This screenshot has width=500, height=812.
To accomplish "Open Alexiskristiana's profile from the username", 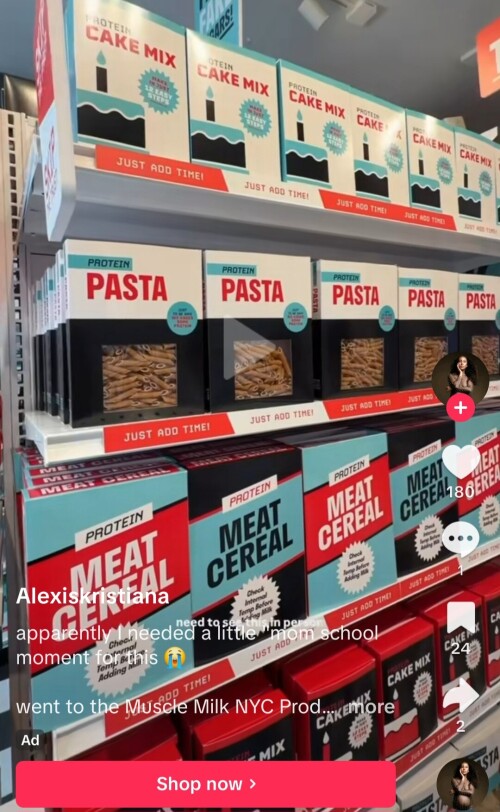I will point(93,596).
